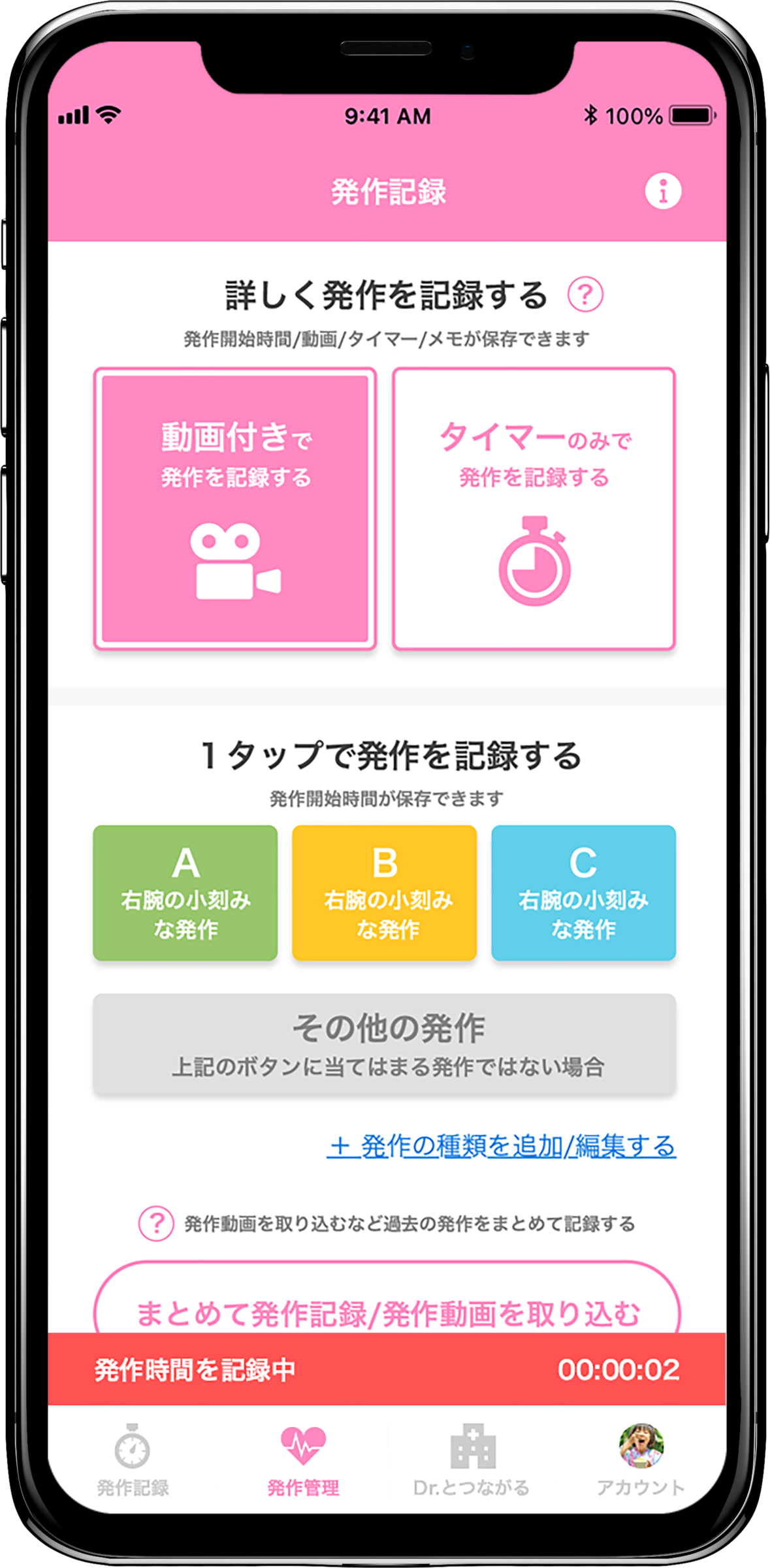Select the タイマーのみで発作を記録する card
This screenshot has height=1568, width=770.
click(x=534, y=509)
